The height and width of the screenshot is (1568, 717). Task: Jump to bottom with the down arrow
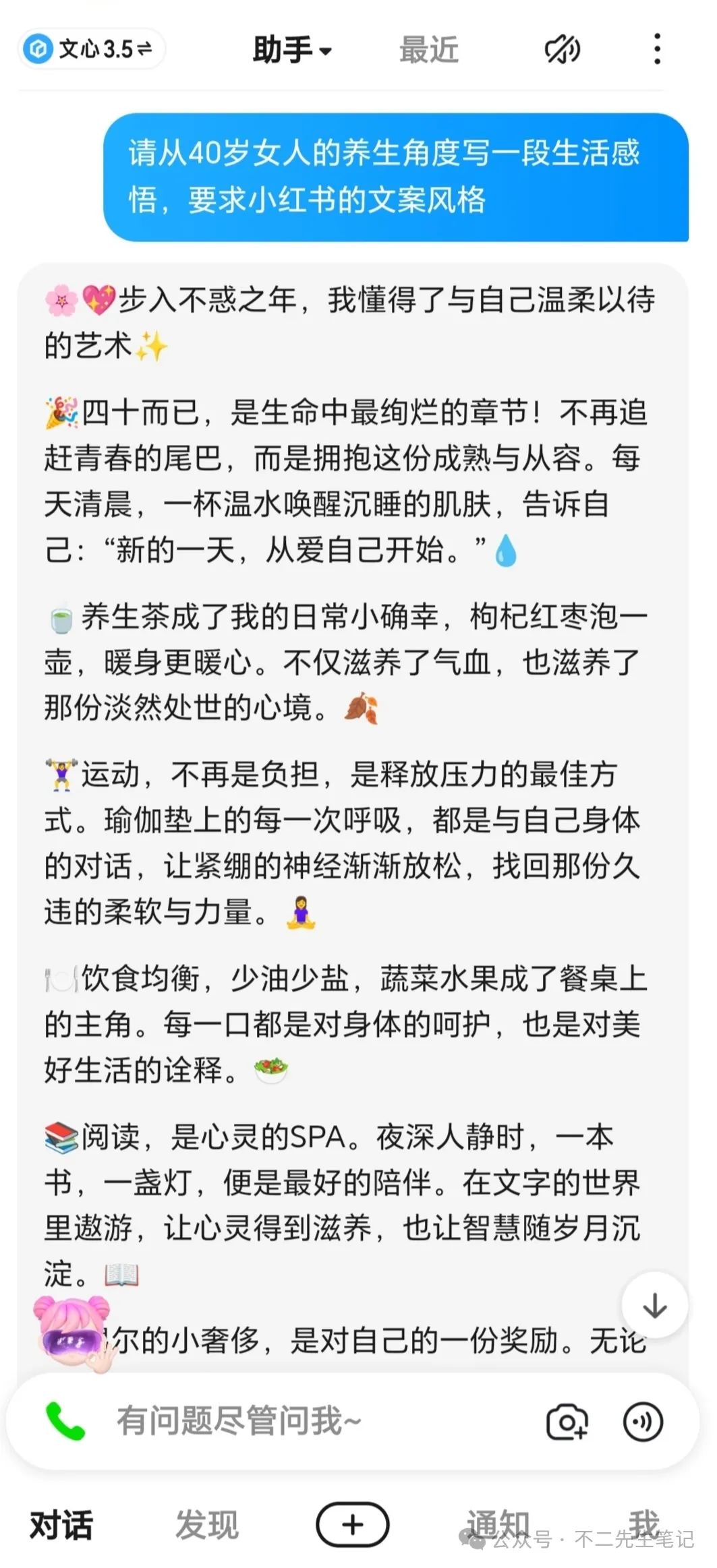[654, 1305]
